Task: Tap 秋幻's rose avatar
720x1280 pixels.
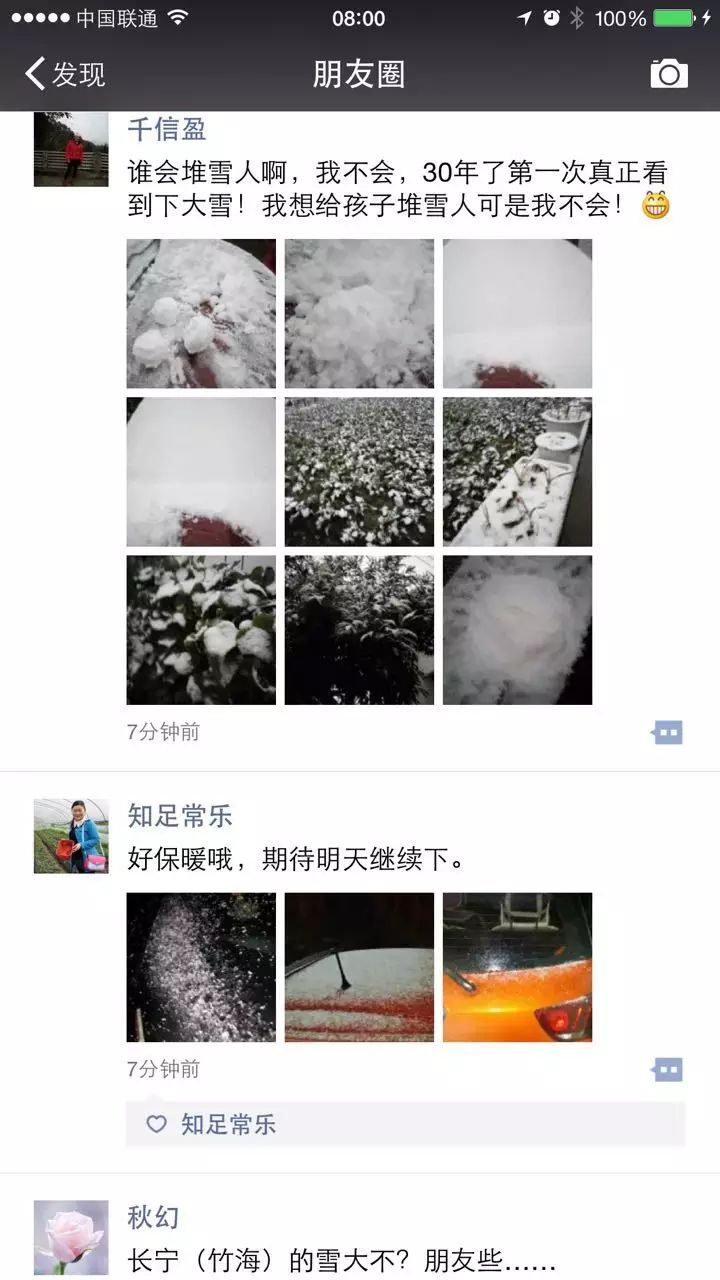Action: tap(71, 1237)
